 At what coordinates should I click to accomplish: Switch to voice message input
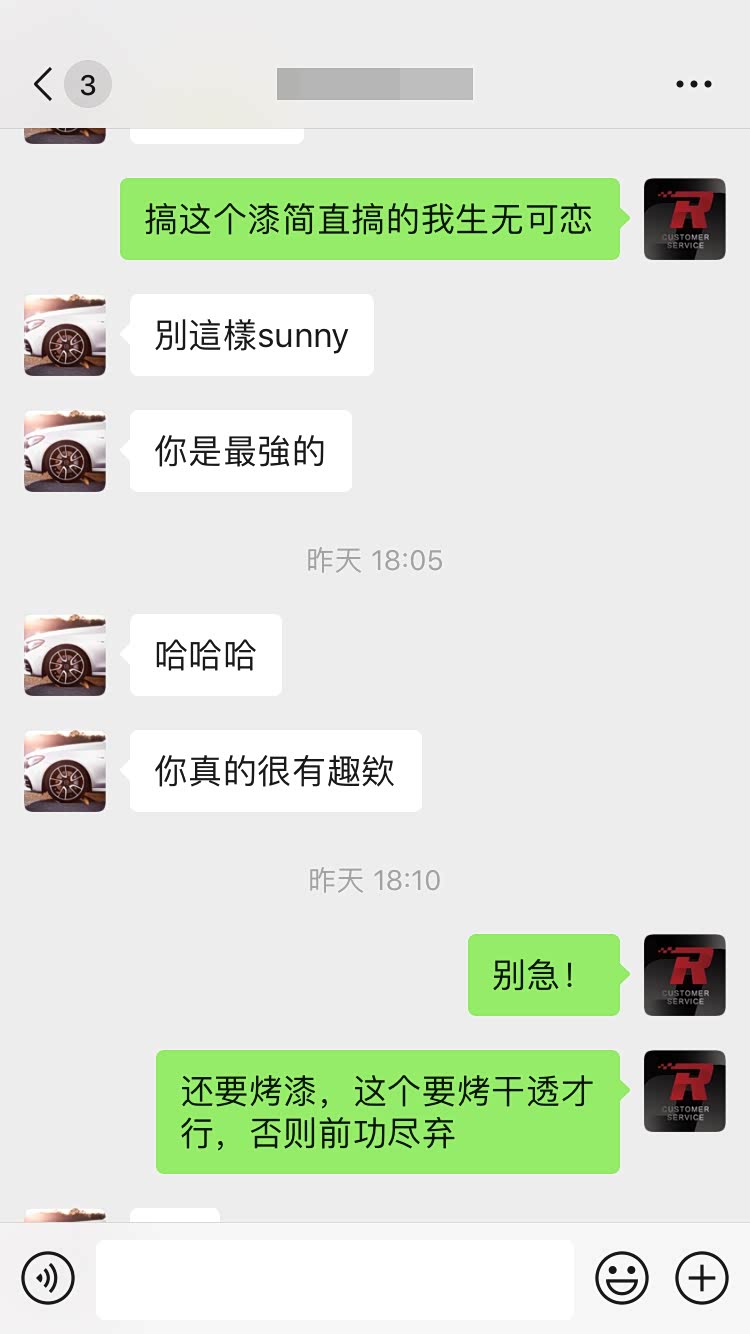[48, 1278]
